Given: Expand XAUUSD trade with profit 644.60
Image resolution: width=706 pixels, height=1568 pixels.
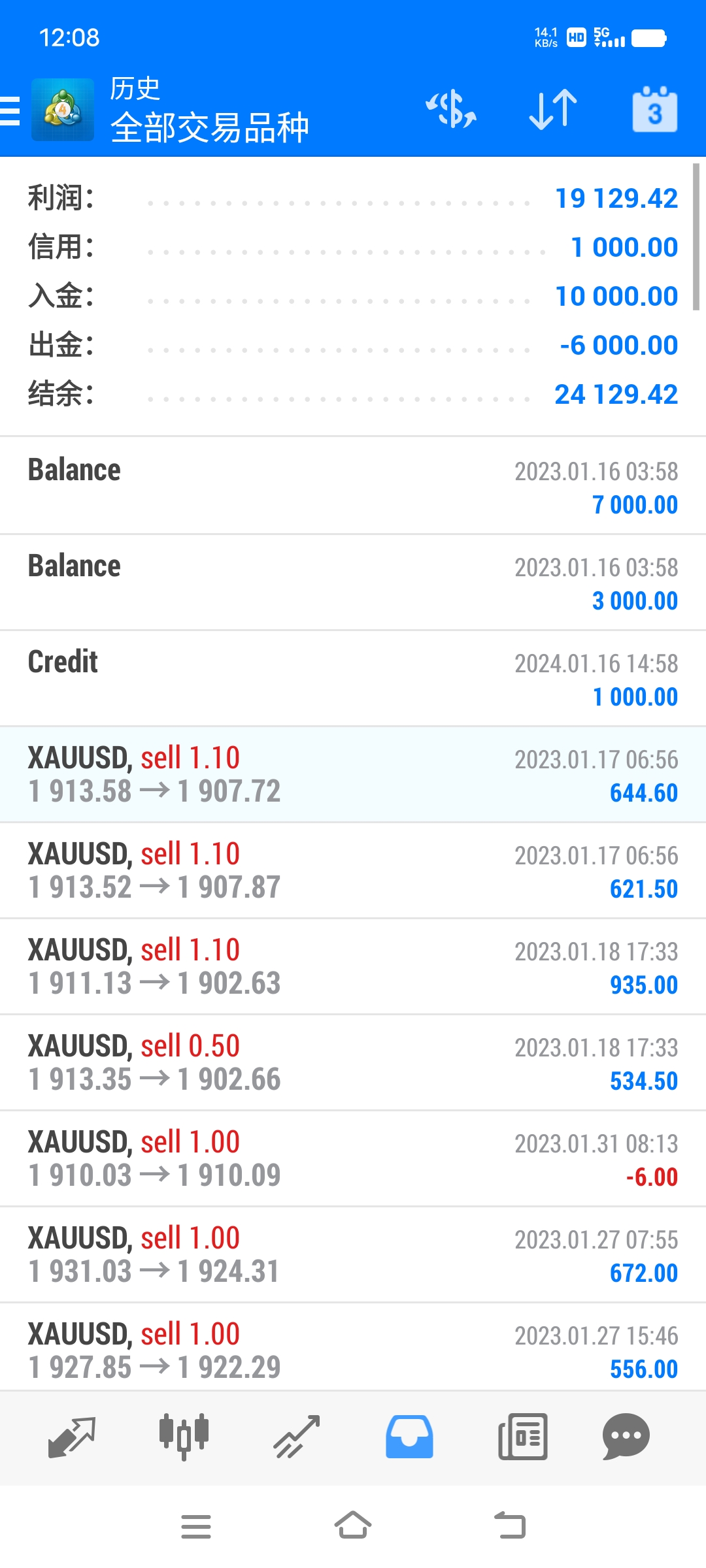Looking at the screenshot, I should (353, 774).
